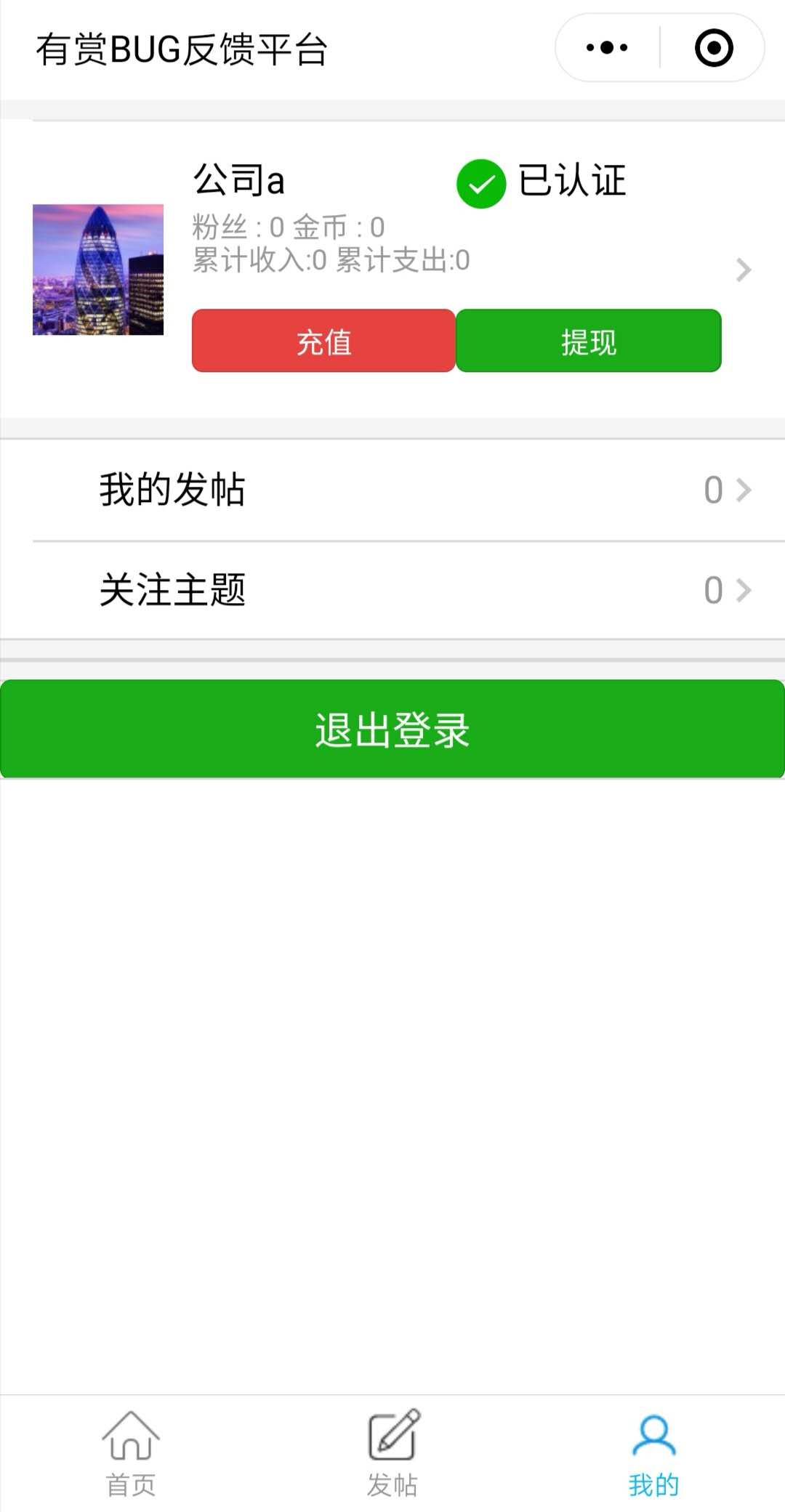
Task: Open the mini program more-options menu
Action: (x=607, y=48)
